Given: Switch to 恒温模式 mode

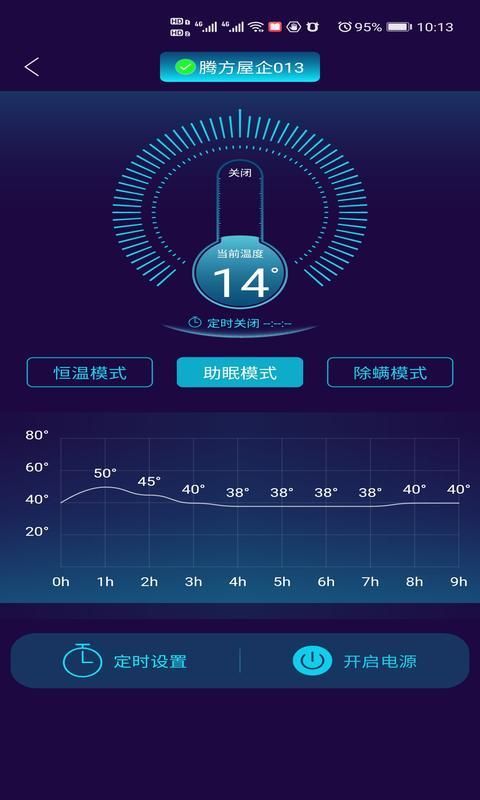Looking at the screenshot, I should tap(90, 372).
